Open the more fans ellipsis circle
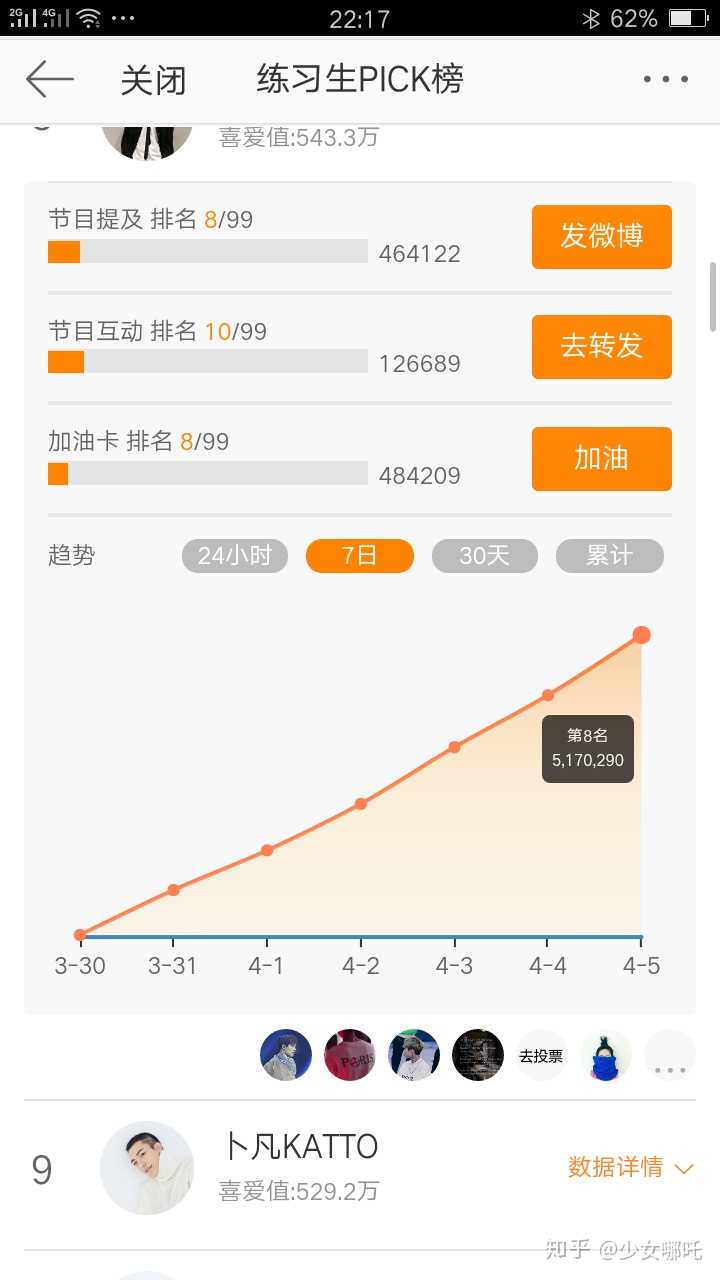Screen dimensions: 720x1280 coord(670,1056)
